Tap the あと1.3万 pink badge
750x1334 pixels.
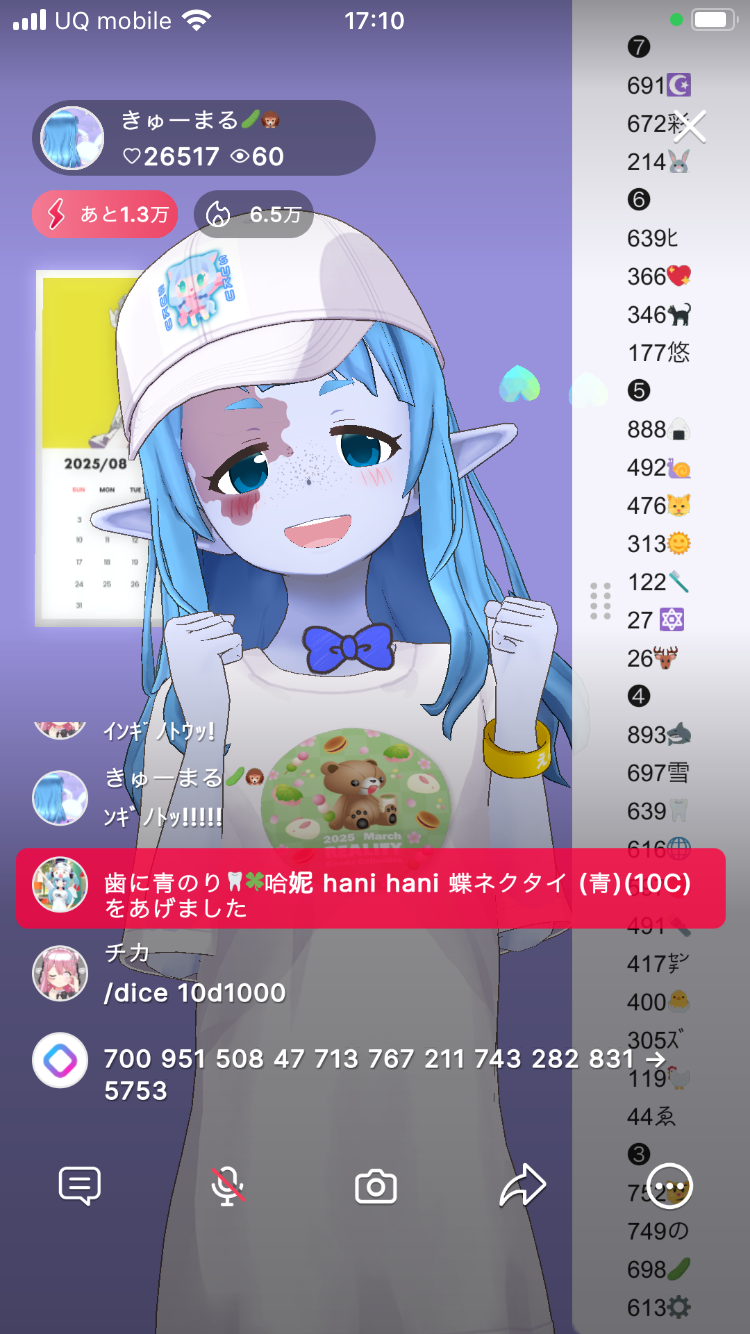[x=105, y=214]
